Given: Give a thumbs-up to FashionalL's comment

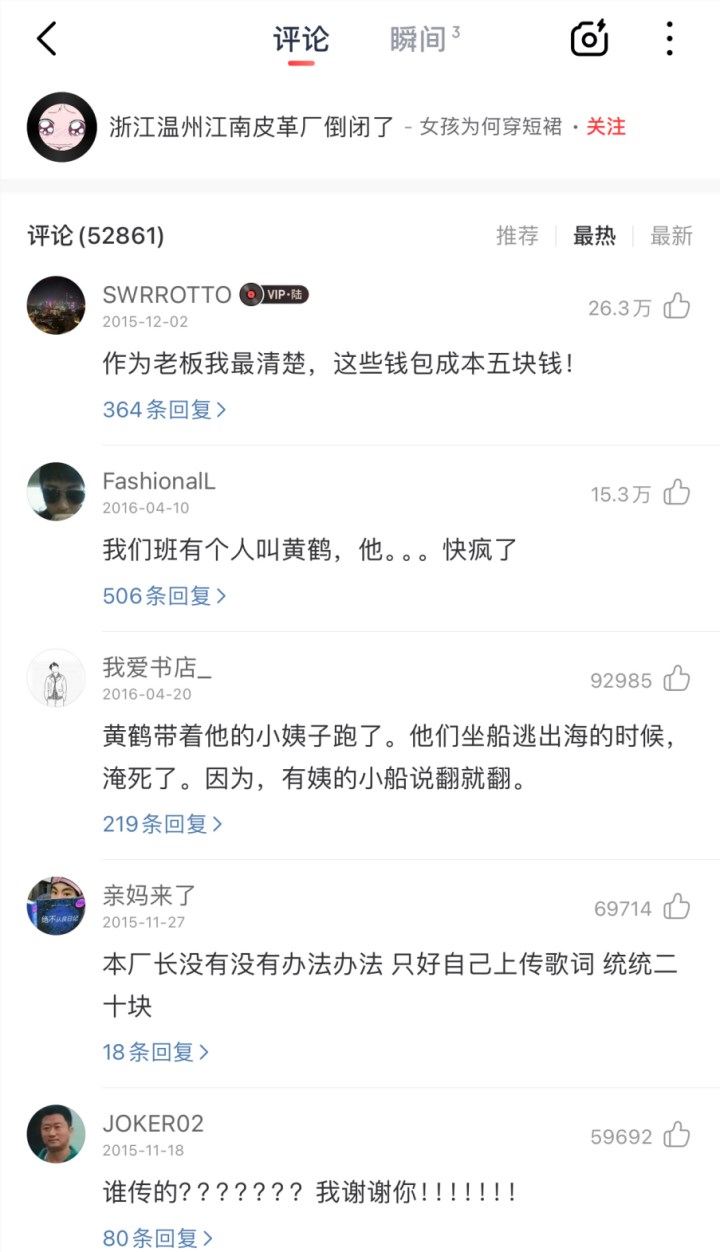Looking at the screenshot, I should [678, 493].
